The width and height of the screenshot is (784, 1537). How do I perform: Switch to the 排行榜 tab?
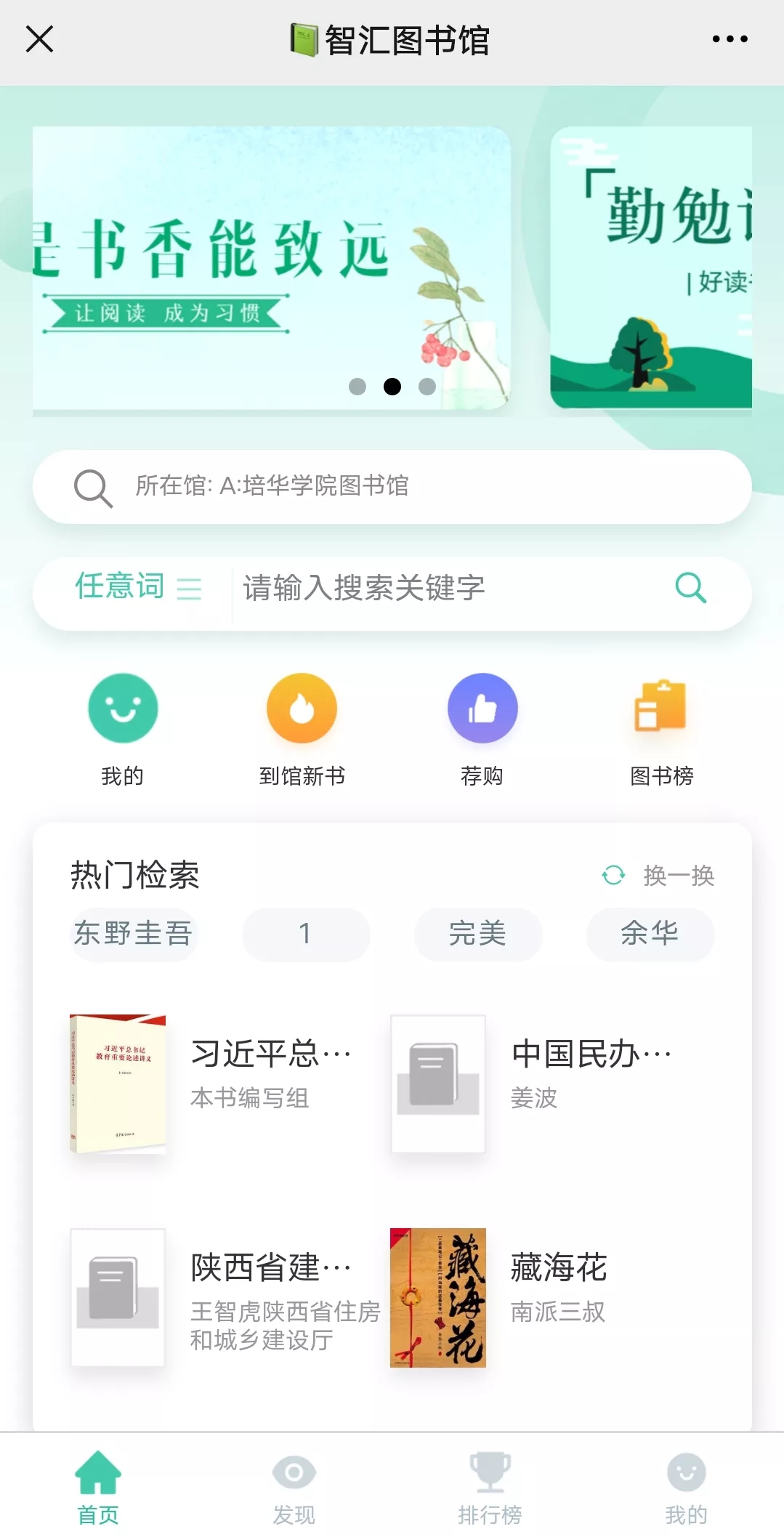pos(490,1486)
